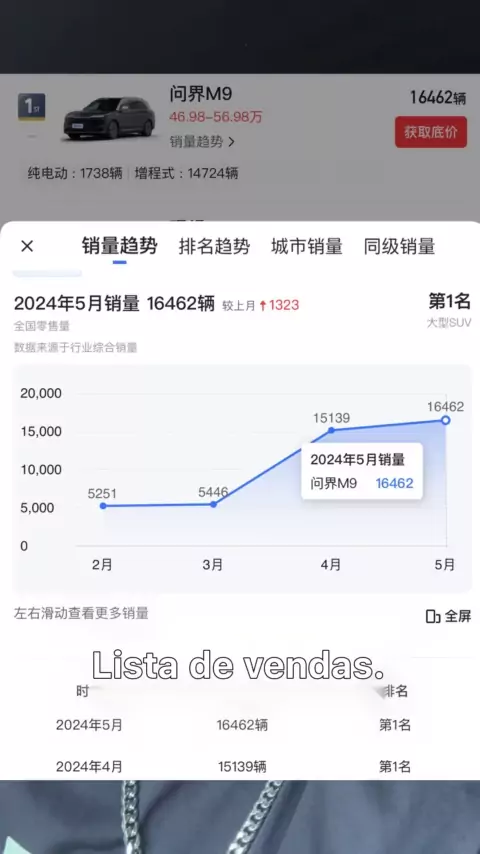Viewport: 480px width, 854px height.
Task: Tap the 5月 data point on chart
Action: pyautogui.click(x=446, y=420)
